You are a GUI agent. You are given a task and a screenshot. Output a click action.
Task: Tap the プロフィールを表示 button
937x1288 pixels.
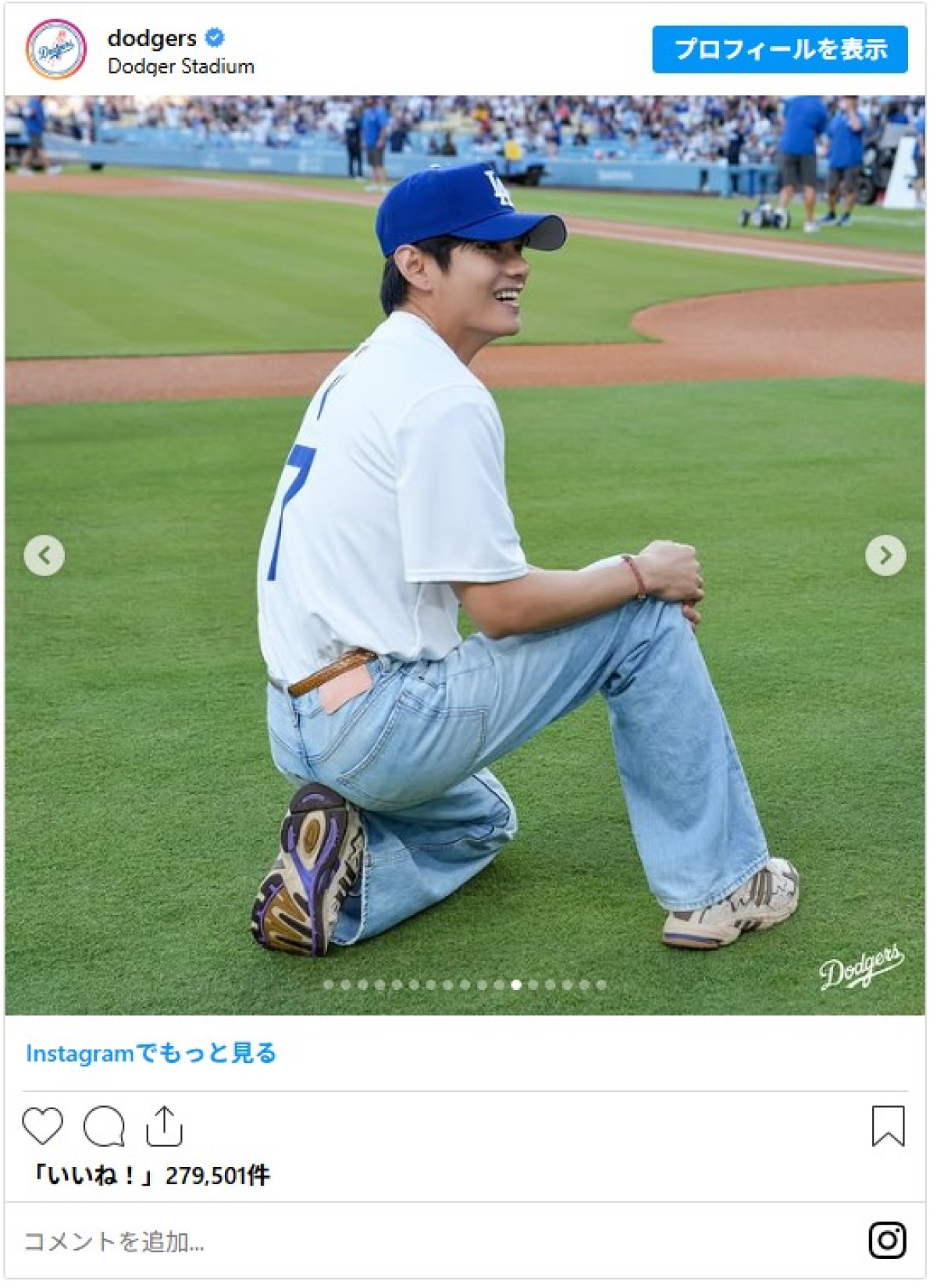pos(779,49)
